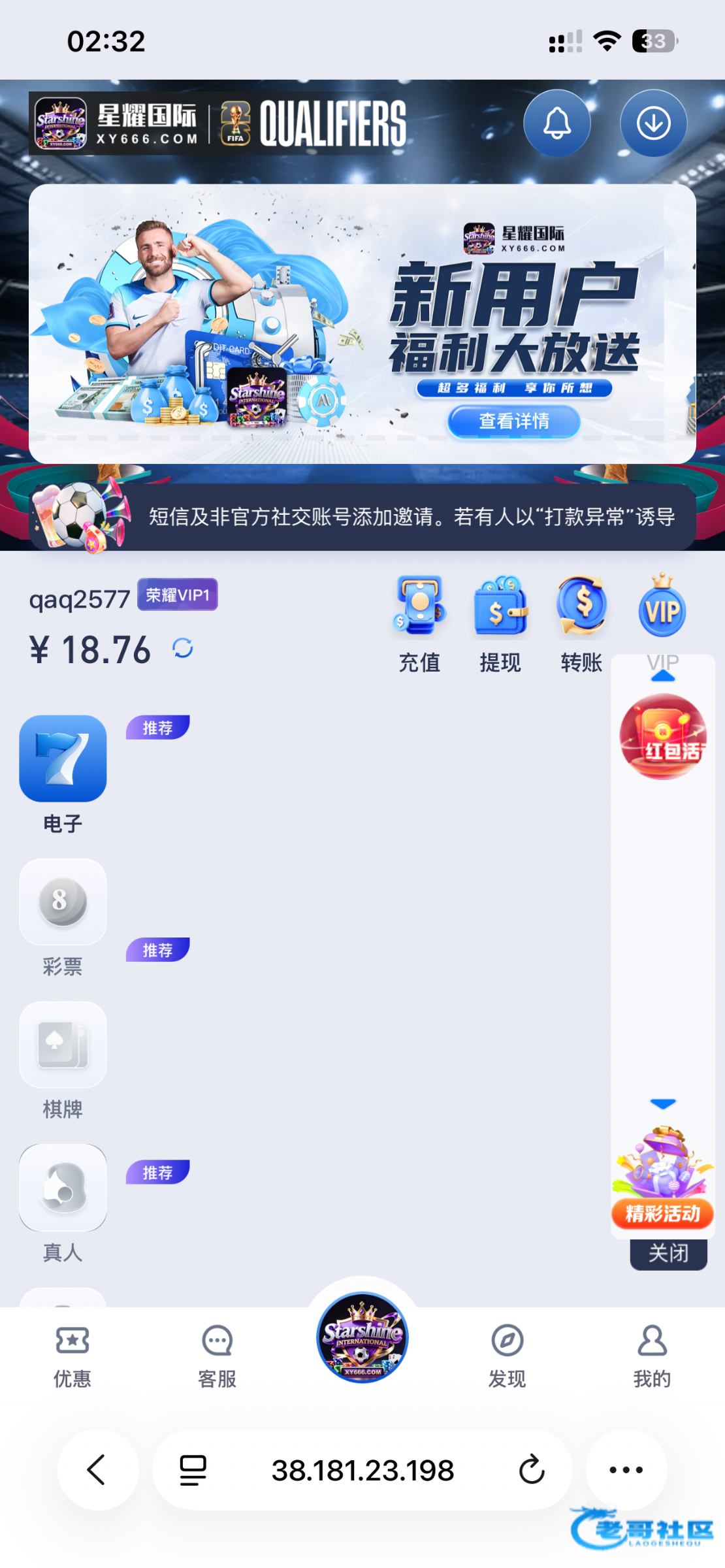Refresh the account balance

point(183,648)
